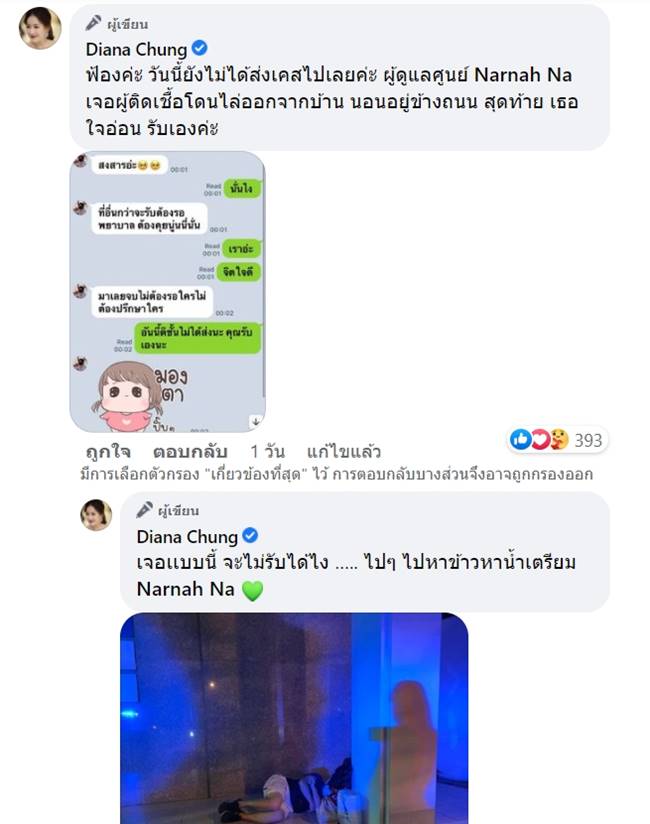Tap Diana Chung's avatar beside the reply
Screen dimensions: 650x824
click(x=96, y=514)
